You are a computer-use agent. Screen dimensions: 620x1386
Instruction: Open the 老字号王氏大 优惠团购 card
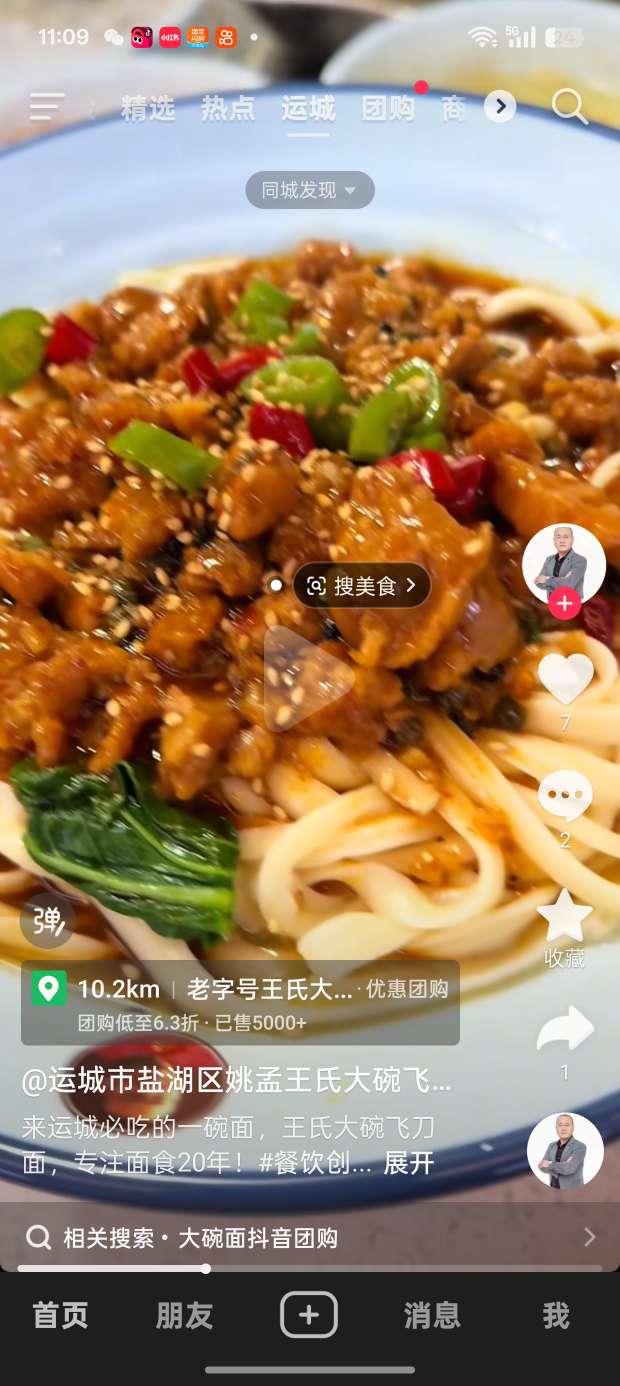240,1003
